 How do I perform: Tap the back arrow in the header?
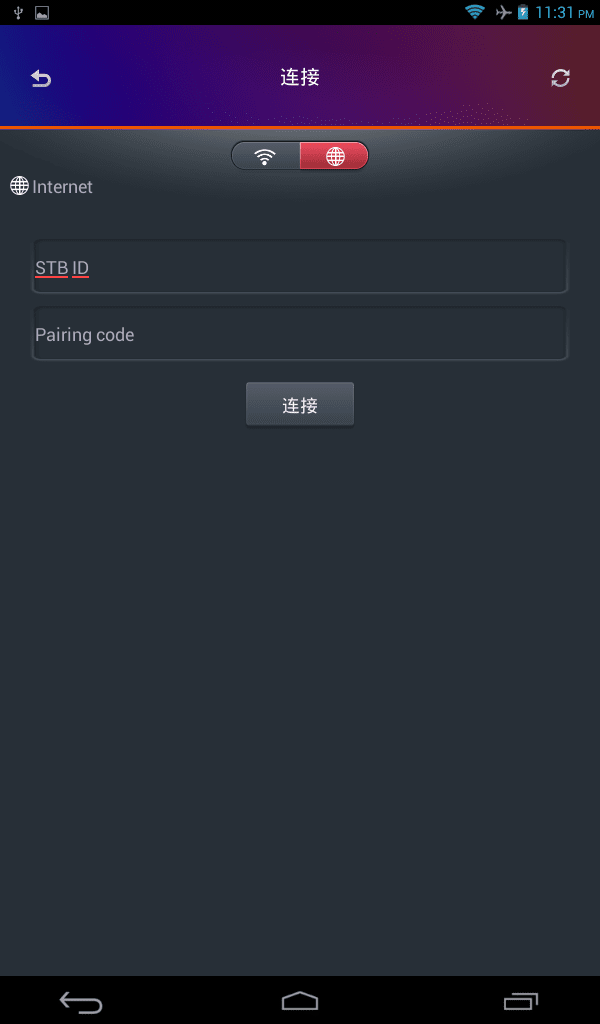(40, 78)
